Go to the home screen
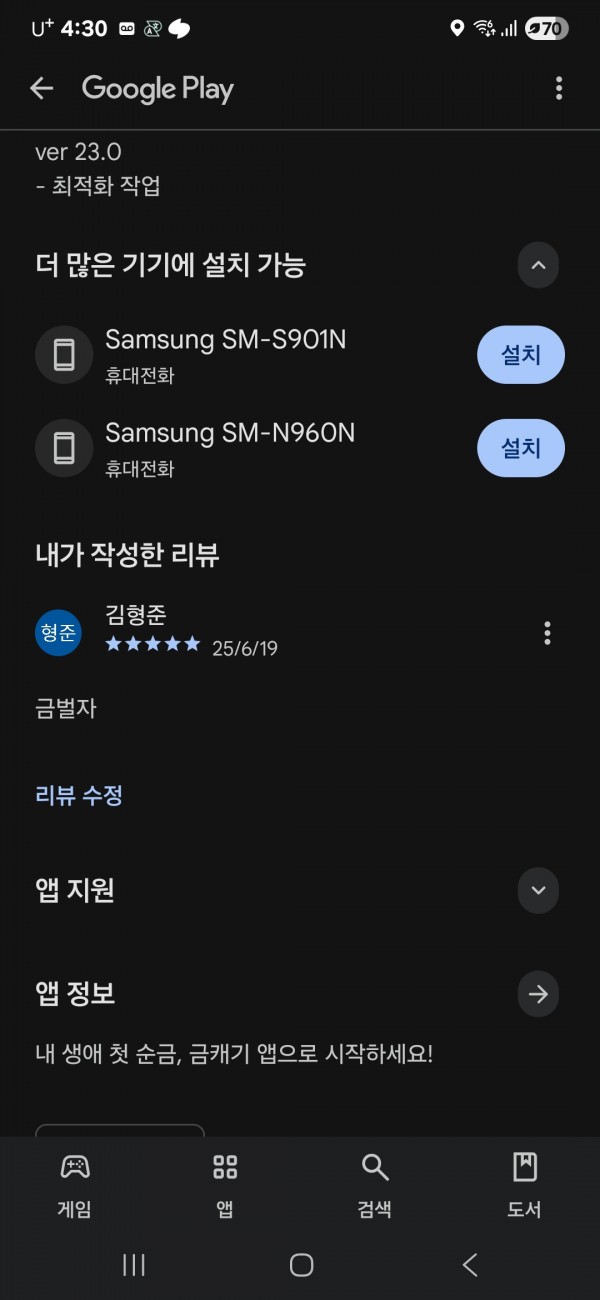The width and height of the screenshot is (600, 1300). (x=301, y=1265)
